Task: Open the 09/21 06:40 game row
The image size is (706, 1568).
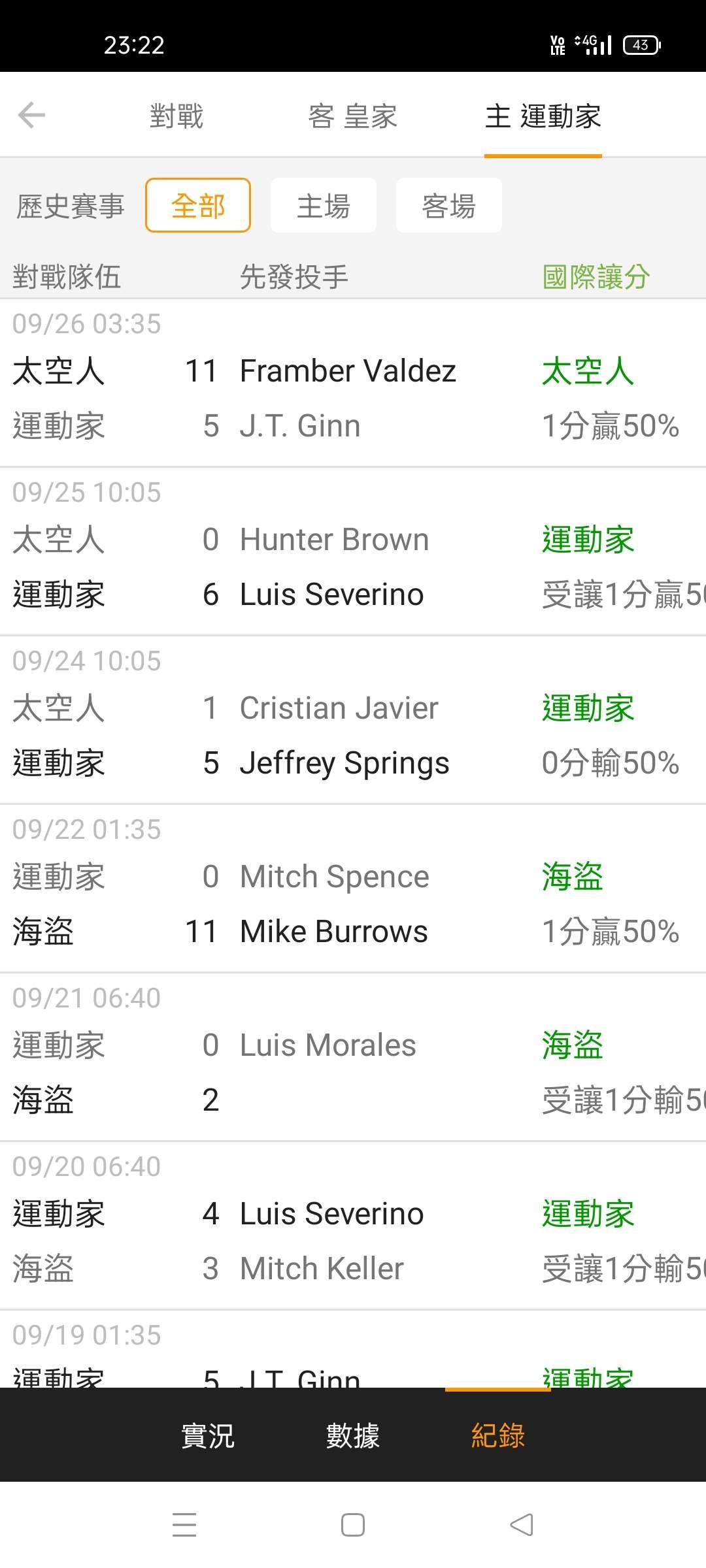Action: click(x=353, y=1057)
